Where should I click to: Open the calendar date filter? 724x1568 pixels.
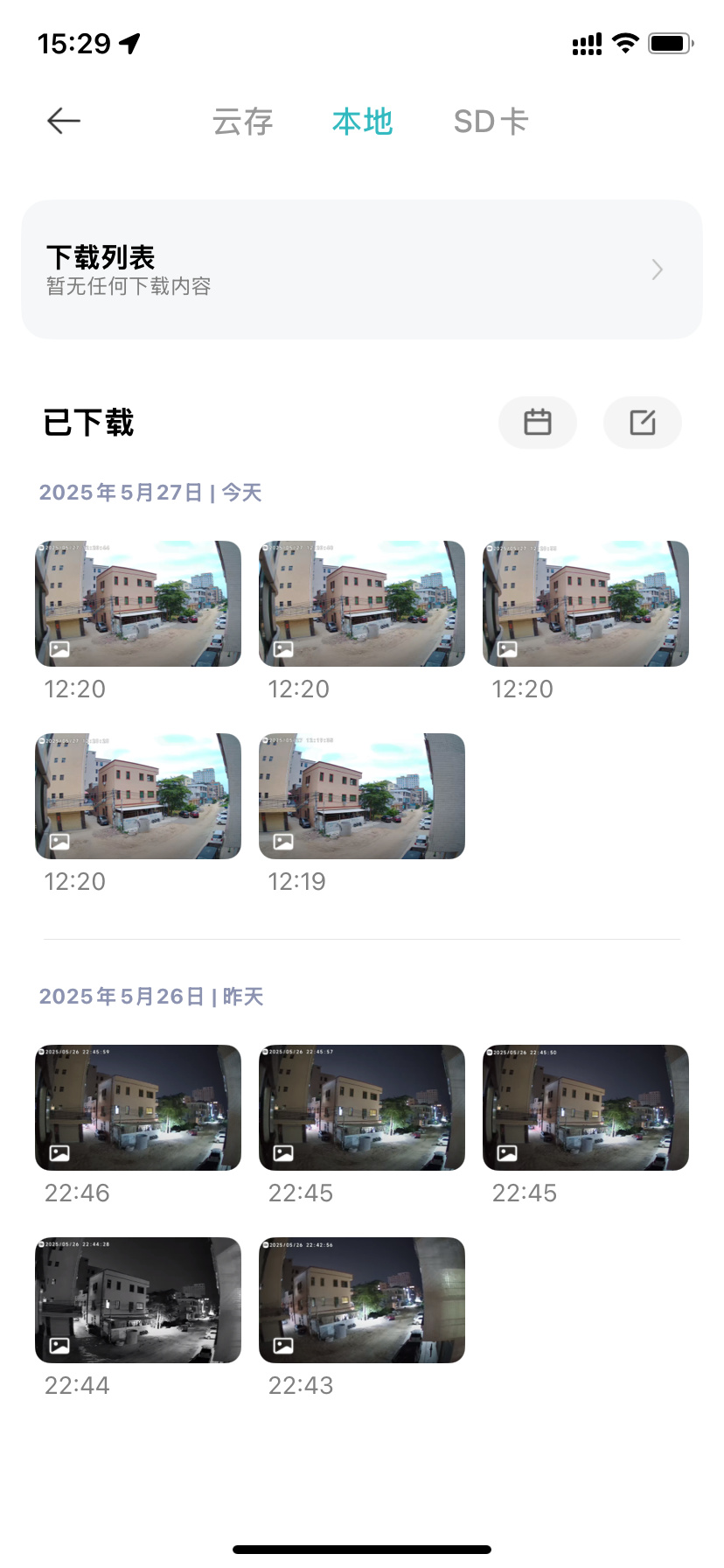tap(537, 423)
